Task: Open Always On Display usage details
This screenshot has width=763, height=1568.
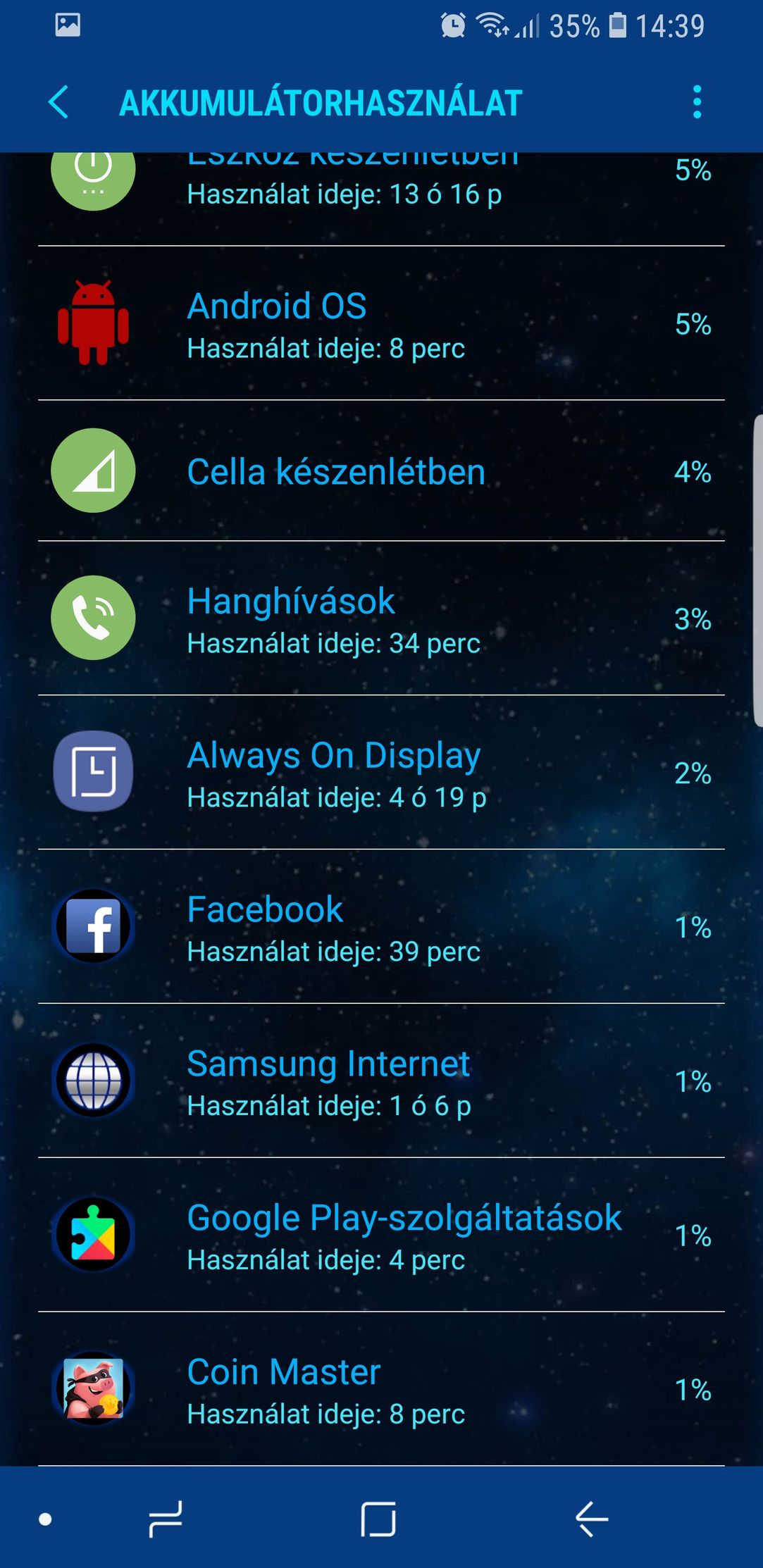Action: (x=381, y=773)
